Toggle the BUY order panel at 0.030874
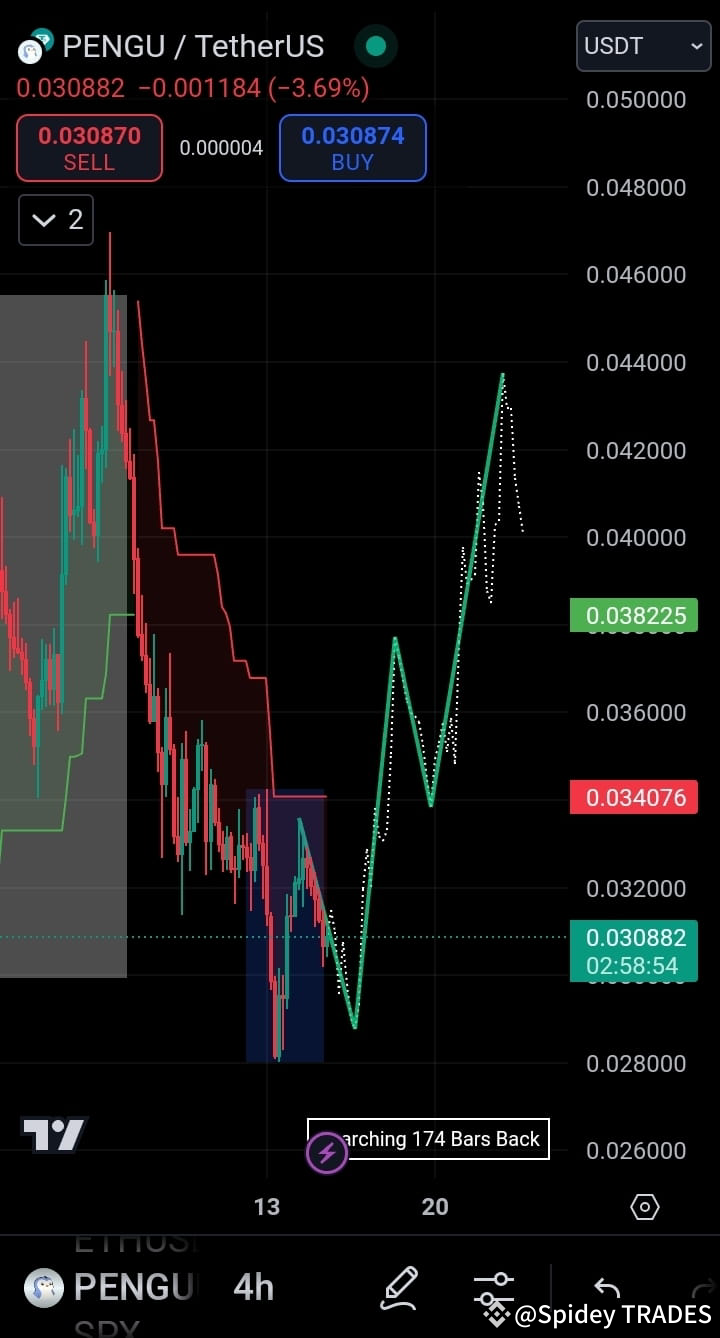 (x=352, y=148)
